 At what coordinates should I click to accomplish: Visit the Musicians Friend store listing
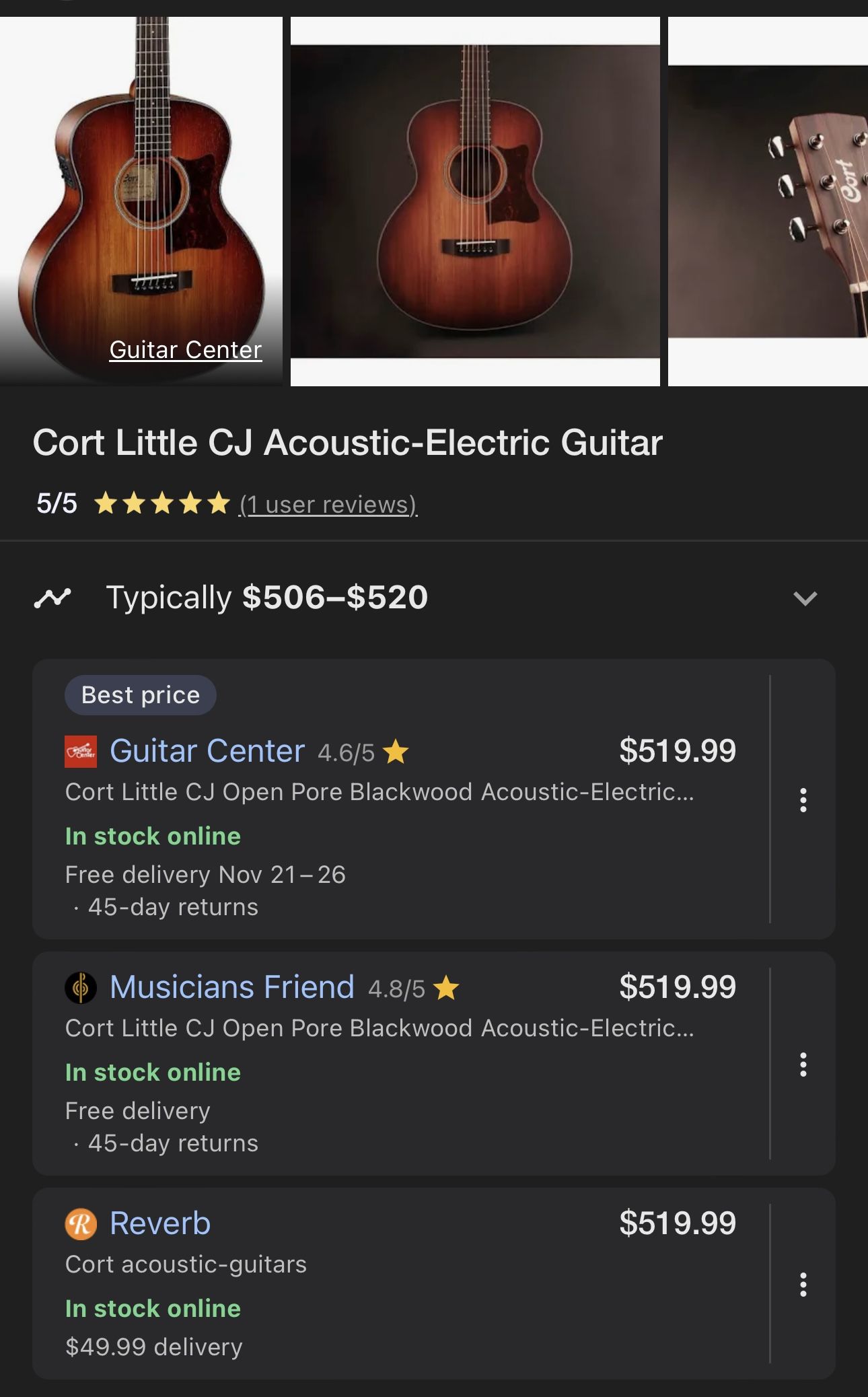pyautogui.click(x=231, y=987)
